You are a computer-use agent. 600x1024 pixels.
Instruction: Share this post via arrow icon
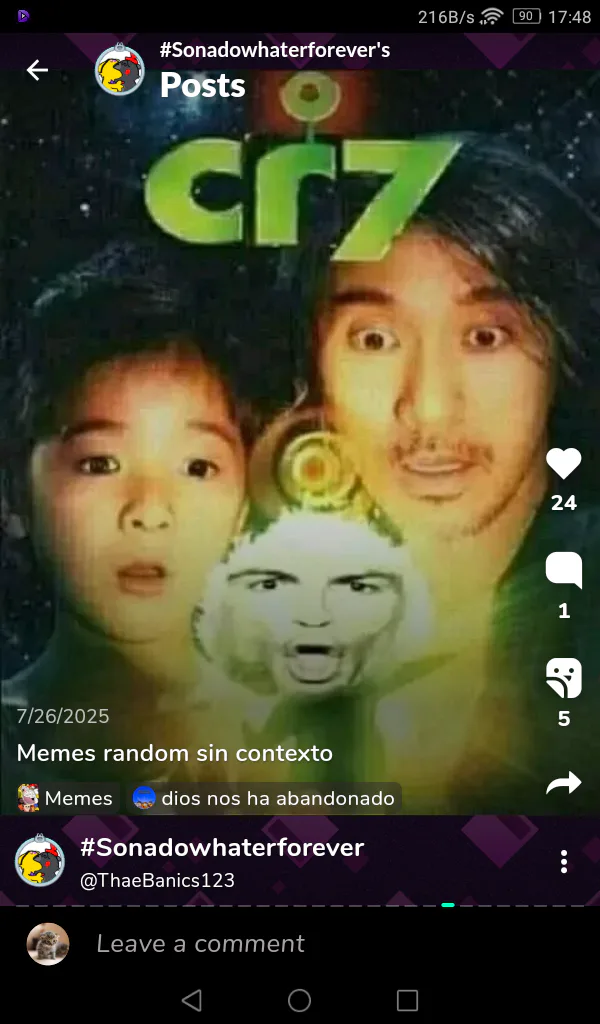(563, 784)
